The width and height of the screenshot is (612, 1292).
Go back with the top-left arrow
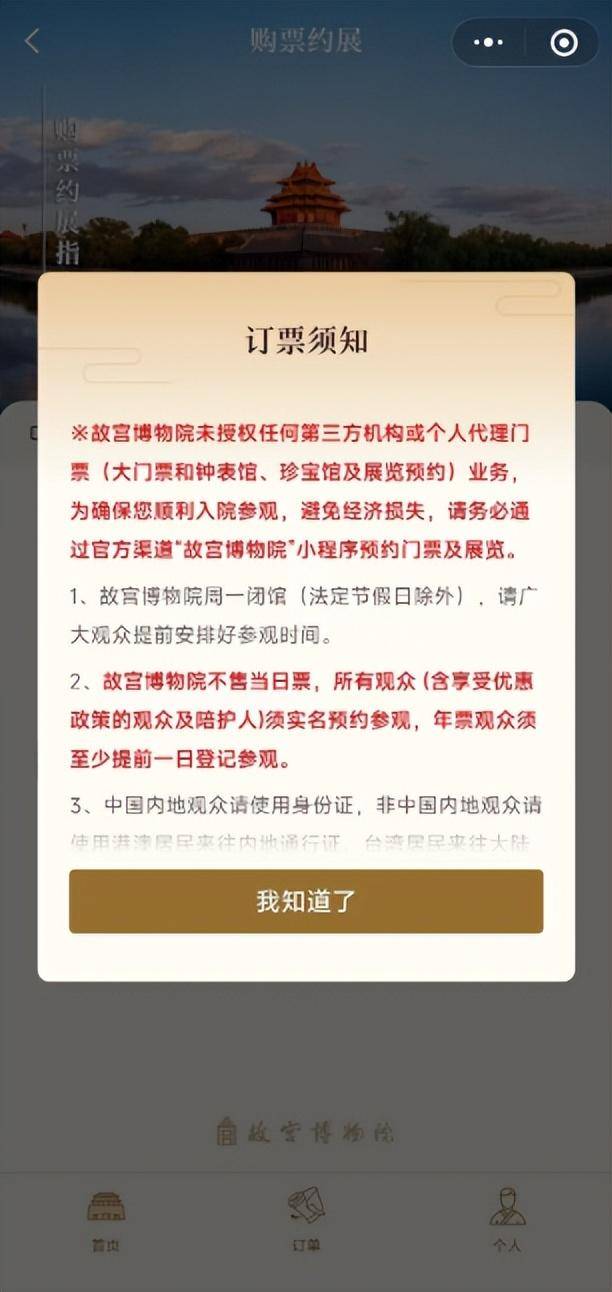point(32,41)
